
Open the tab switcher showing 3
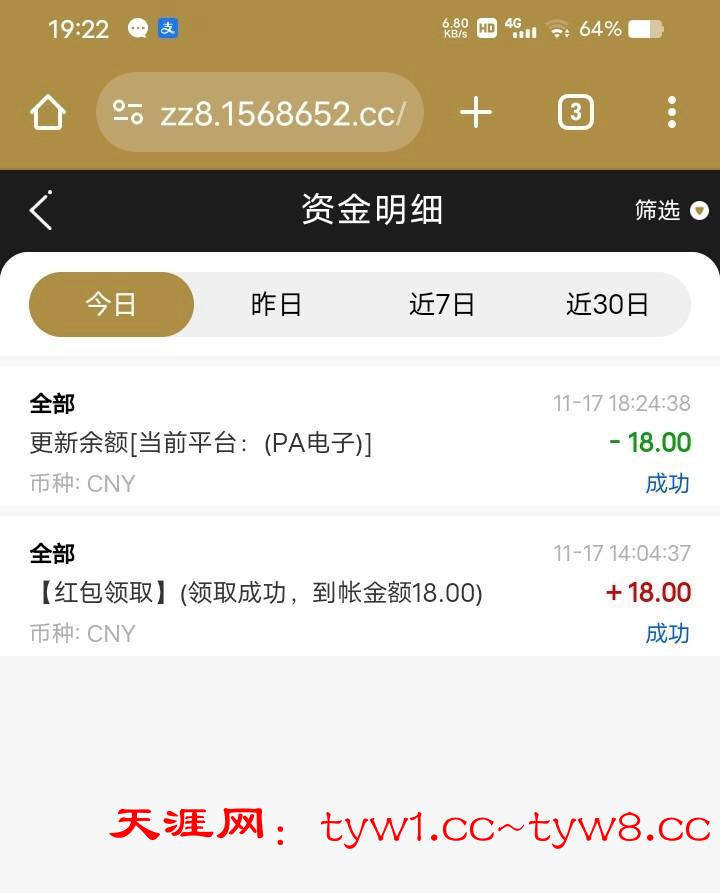pos(575,113)
